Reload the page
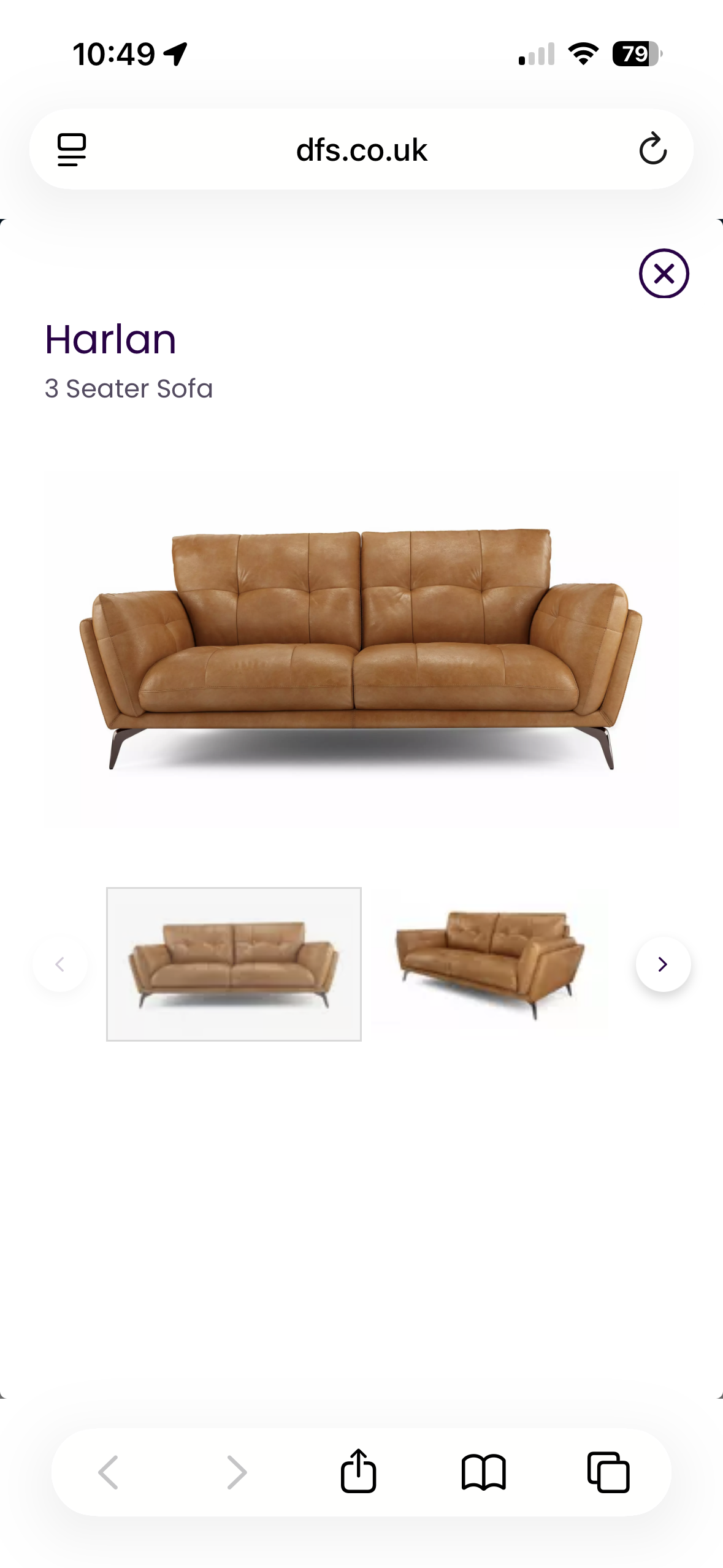Viewport: 723px width, 1568px height. click(x=652, y=149)
